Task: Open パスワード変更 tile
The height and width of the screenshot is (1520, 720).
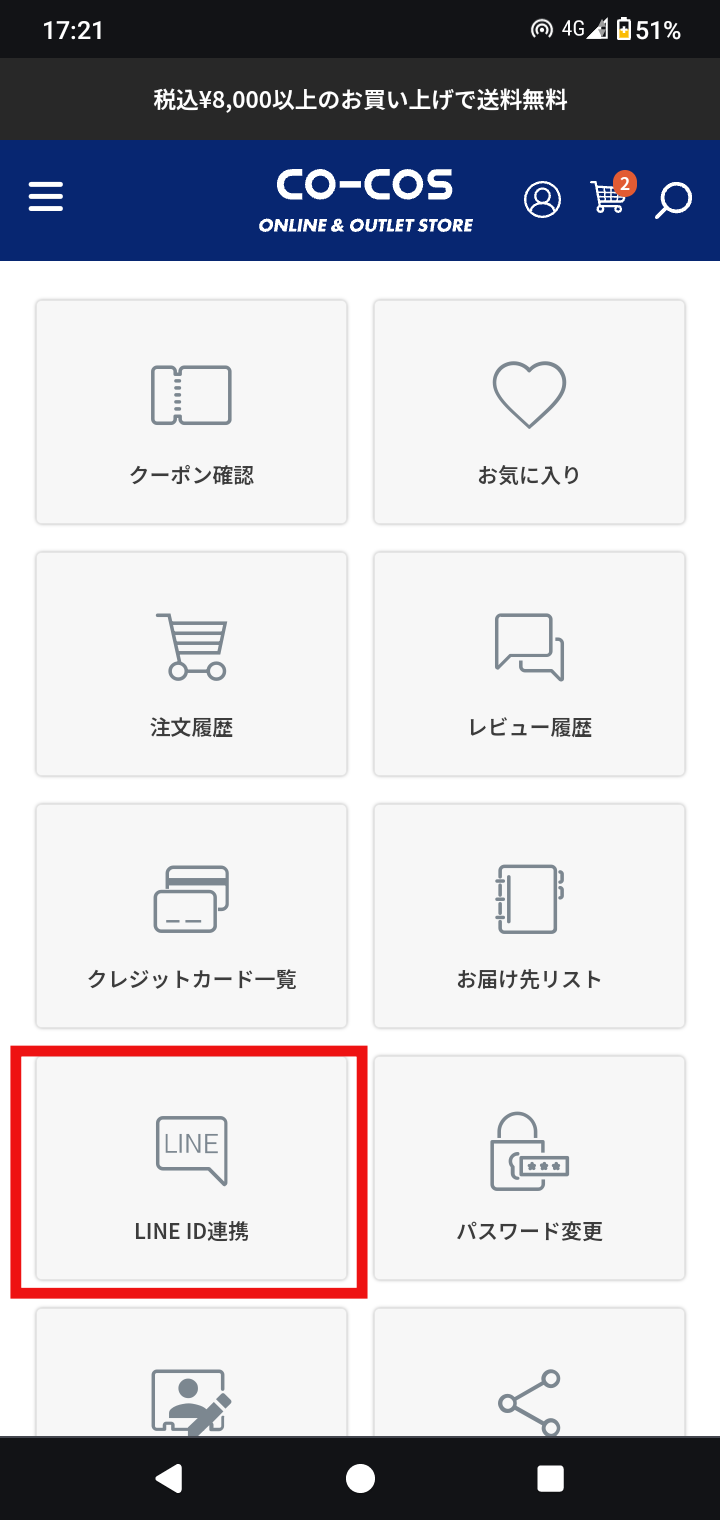Action: [x=529, y=1168]
